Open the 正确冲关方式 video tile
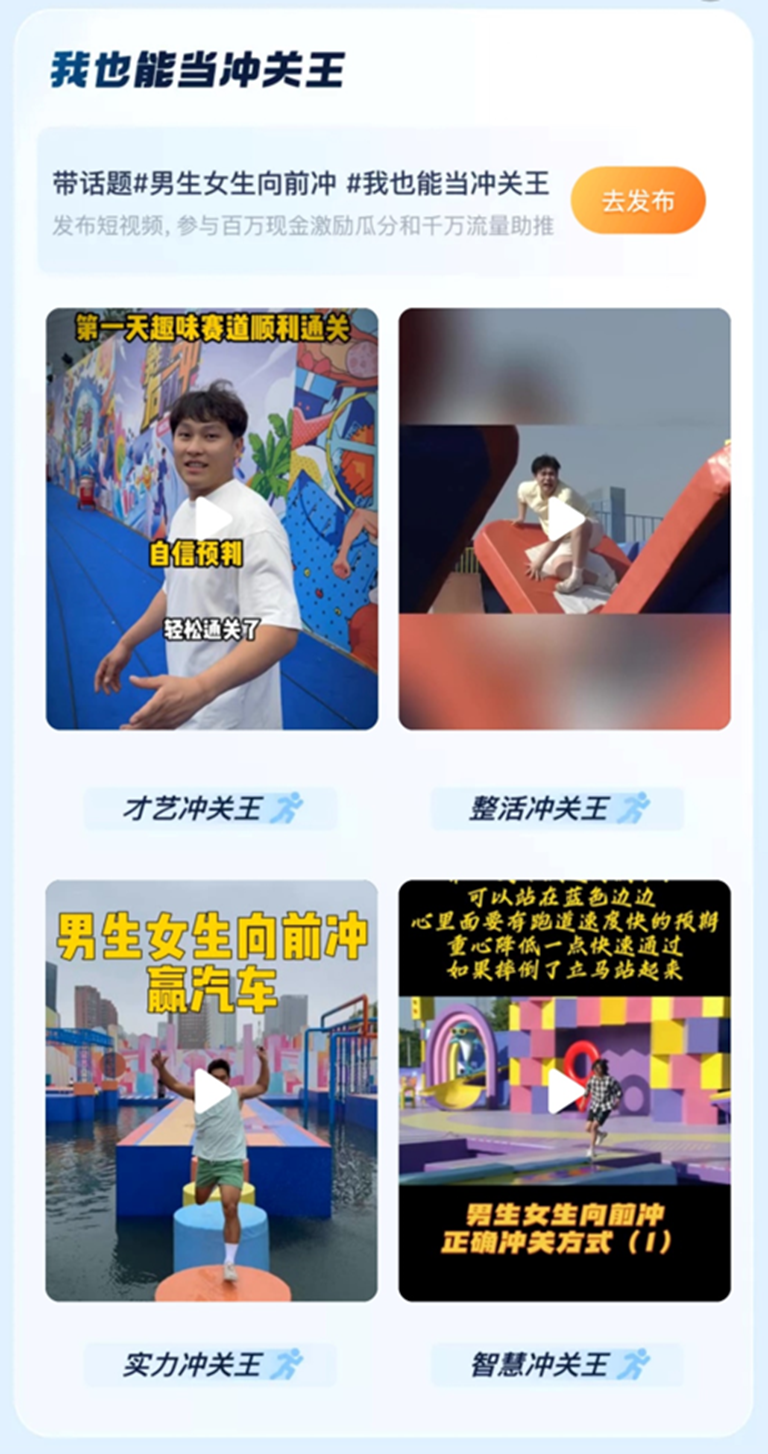This screenshot has width=768, height=1454. pyautogui.click(x=565, y=1090)
